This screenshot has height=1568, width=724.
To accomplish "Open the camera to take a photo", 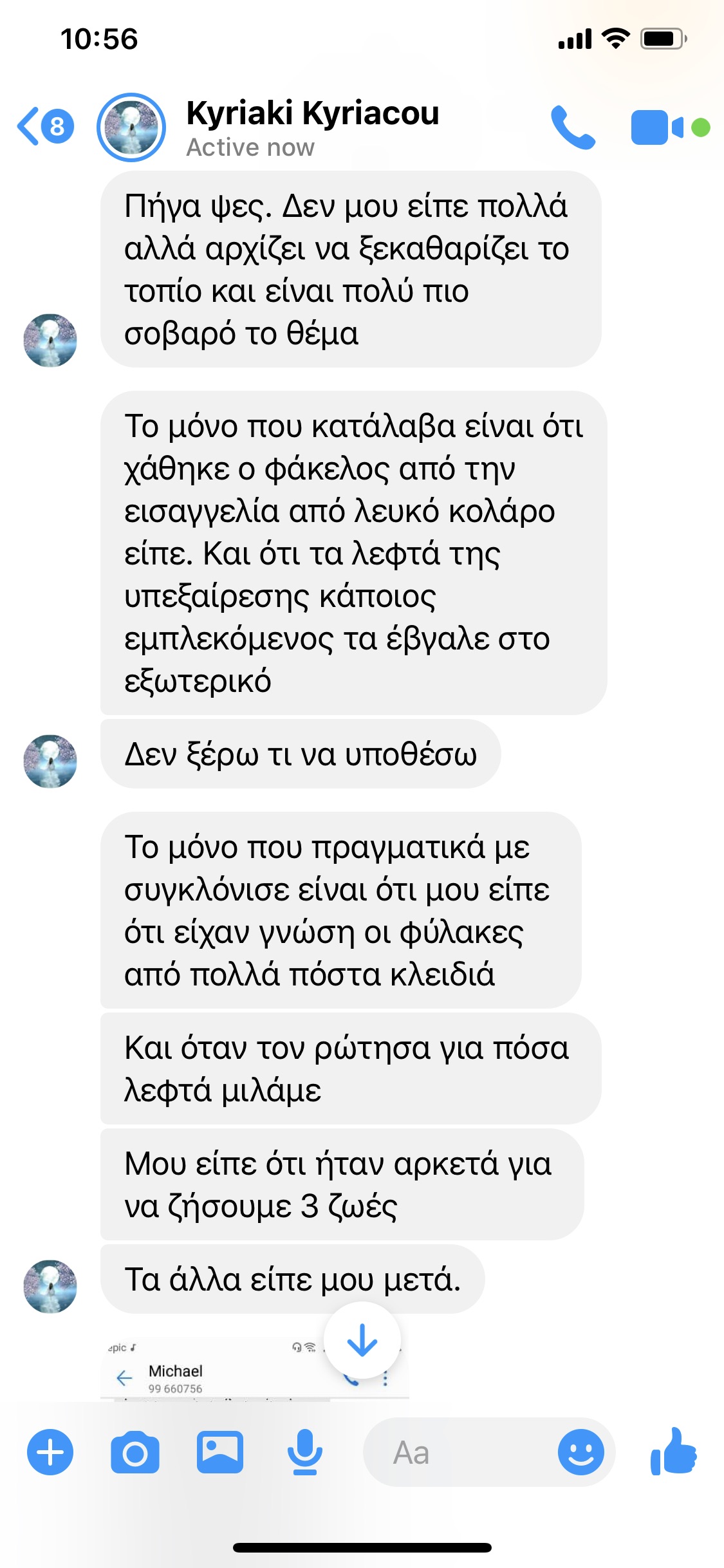I will (135, 1452).
